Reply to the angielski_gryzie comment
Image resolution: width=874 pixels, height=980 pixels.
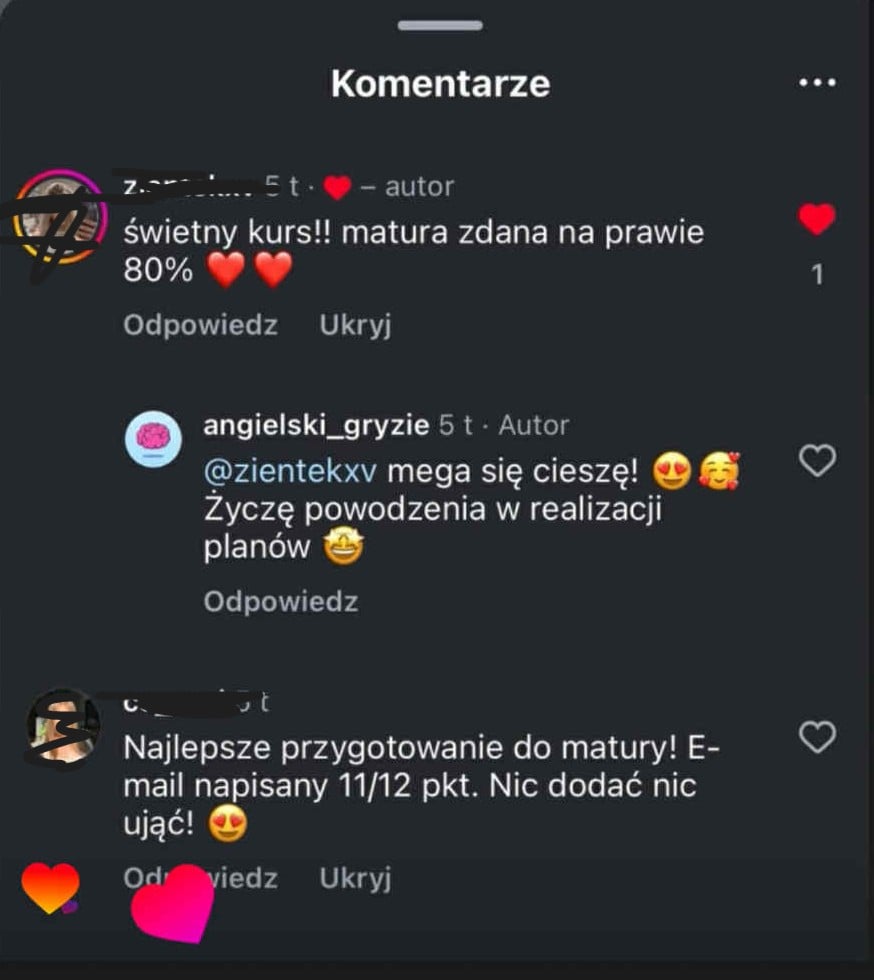pyautogui.click(x=280, y=601)
